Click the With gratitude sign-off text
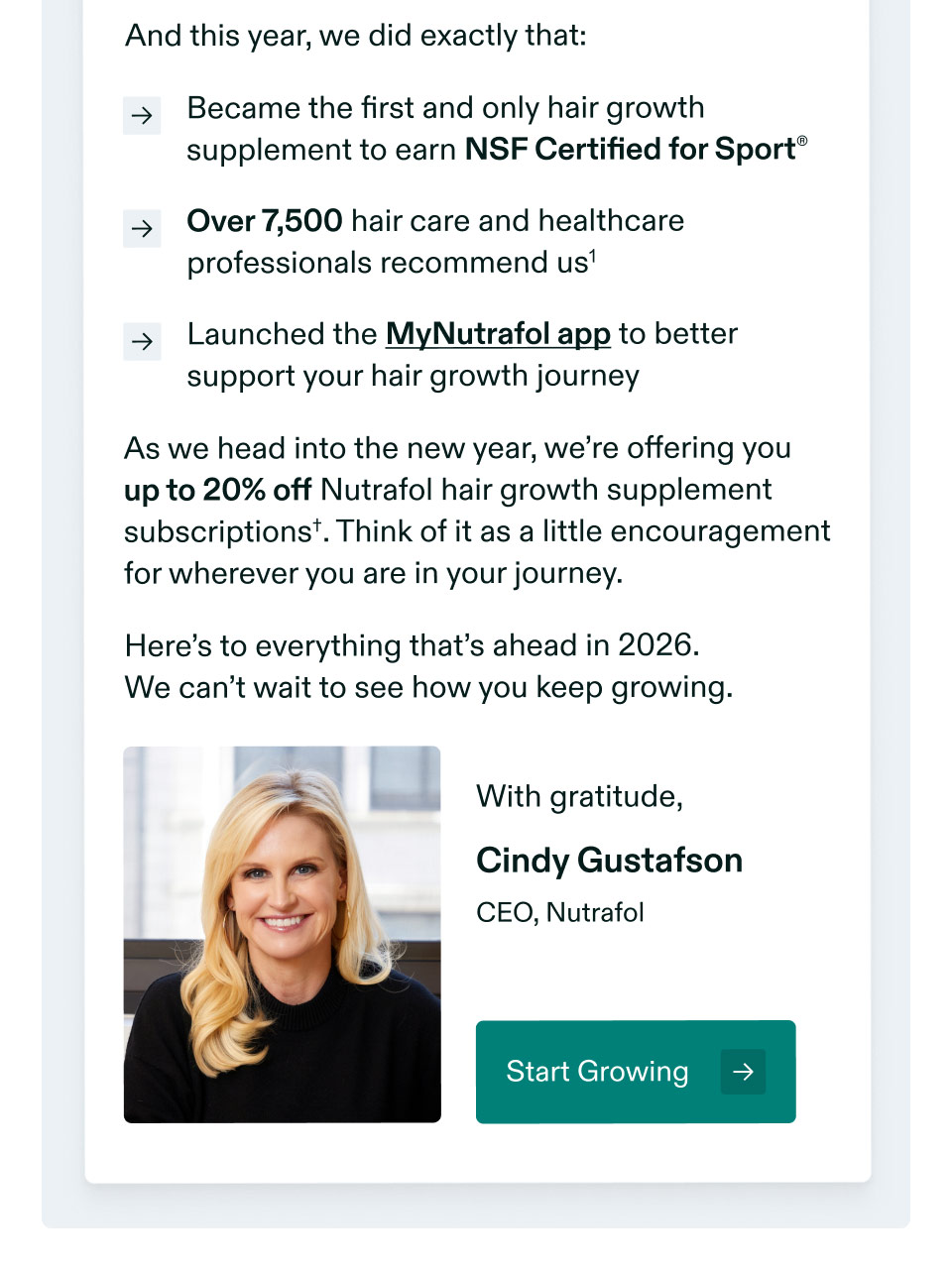Screen dimensions: 952x1270 [579, 796]
